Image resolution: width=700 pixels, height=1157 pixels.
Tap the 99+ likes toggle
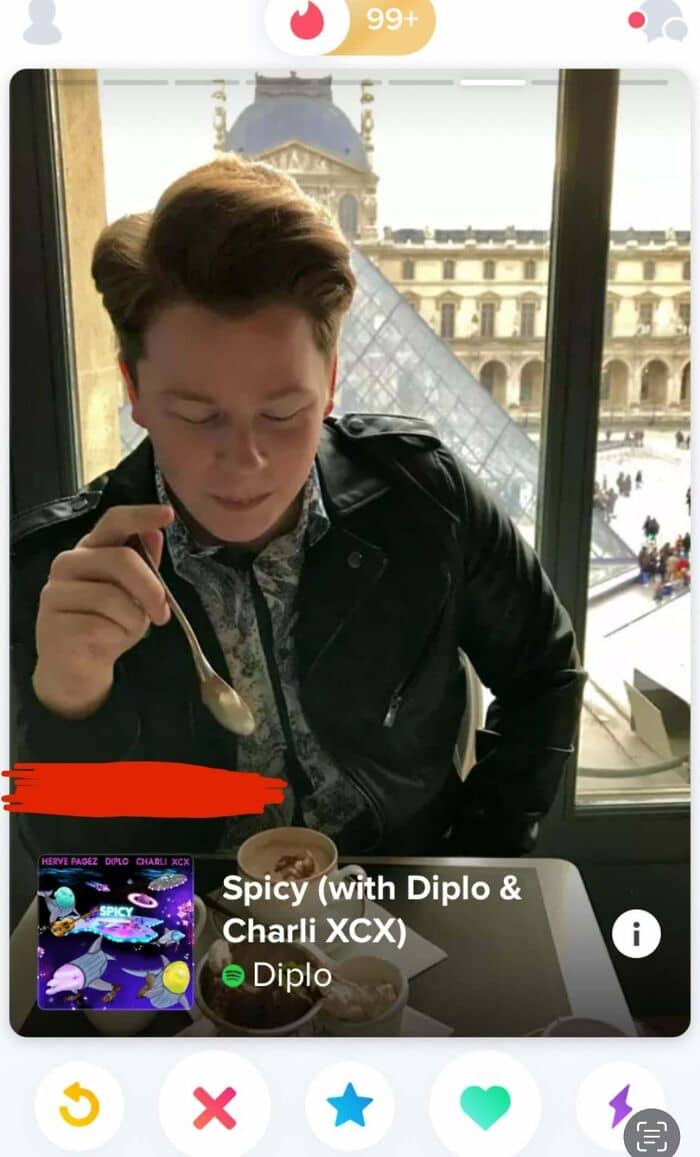pyautogui.click(x=391, y=20)
